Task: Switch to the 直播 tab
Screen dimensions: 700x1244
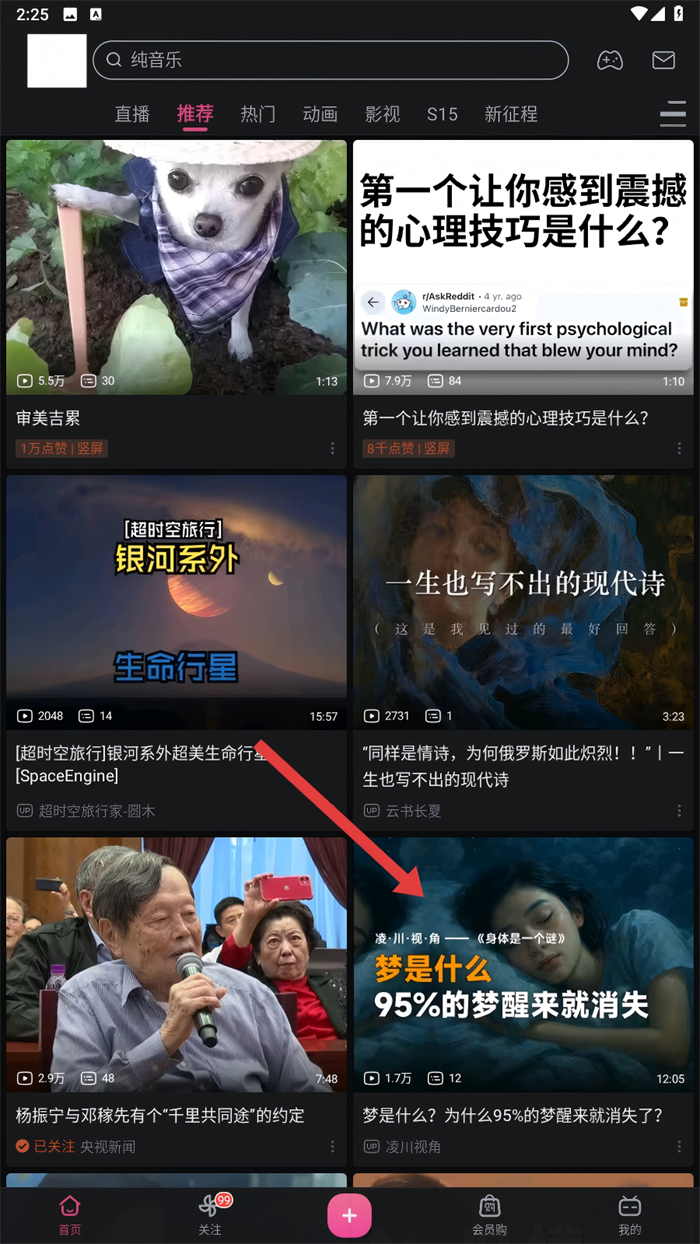Action: pyautogui.click(x=132, y=114)
